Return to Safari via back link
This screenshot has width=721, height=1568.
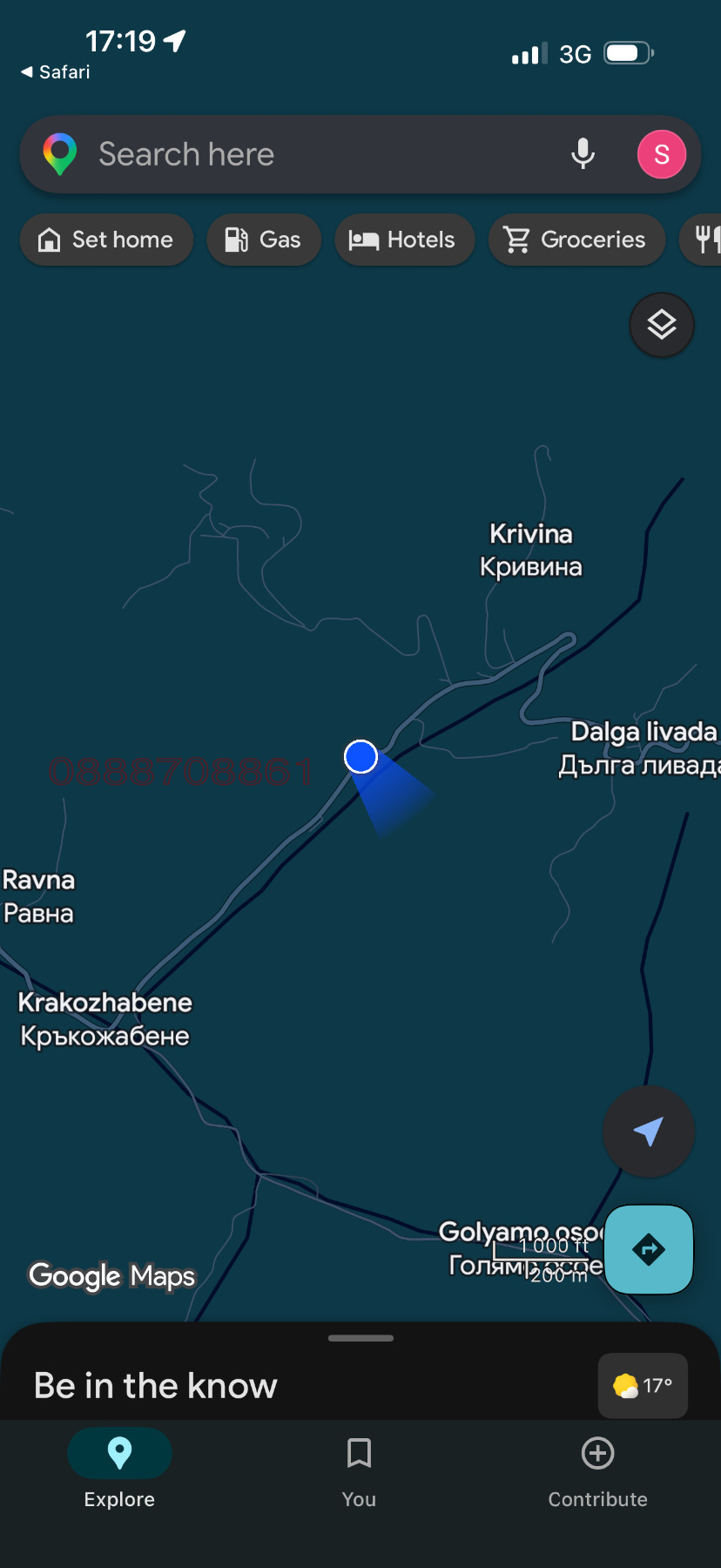pos(56,72)
